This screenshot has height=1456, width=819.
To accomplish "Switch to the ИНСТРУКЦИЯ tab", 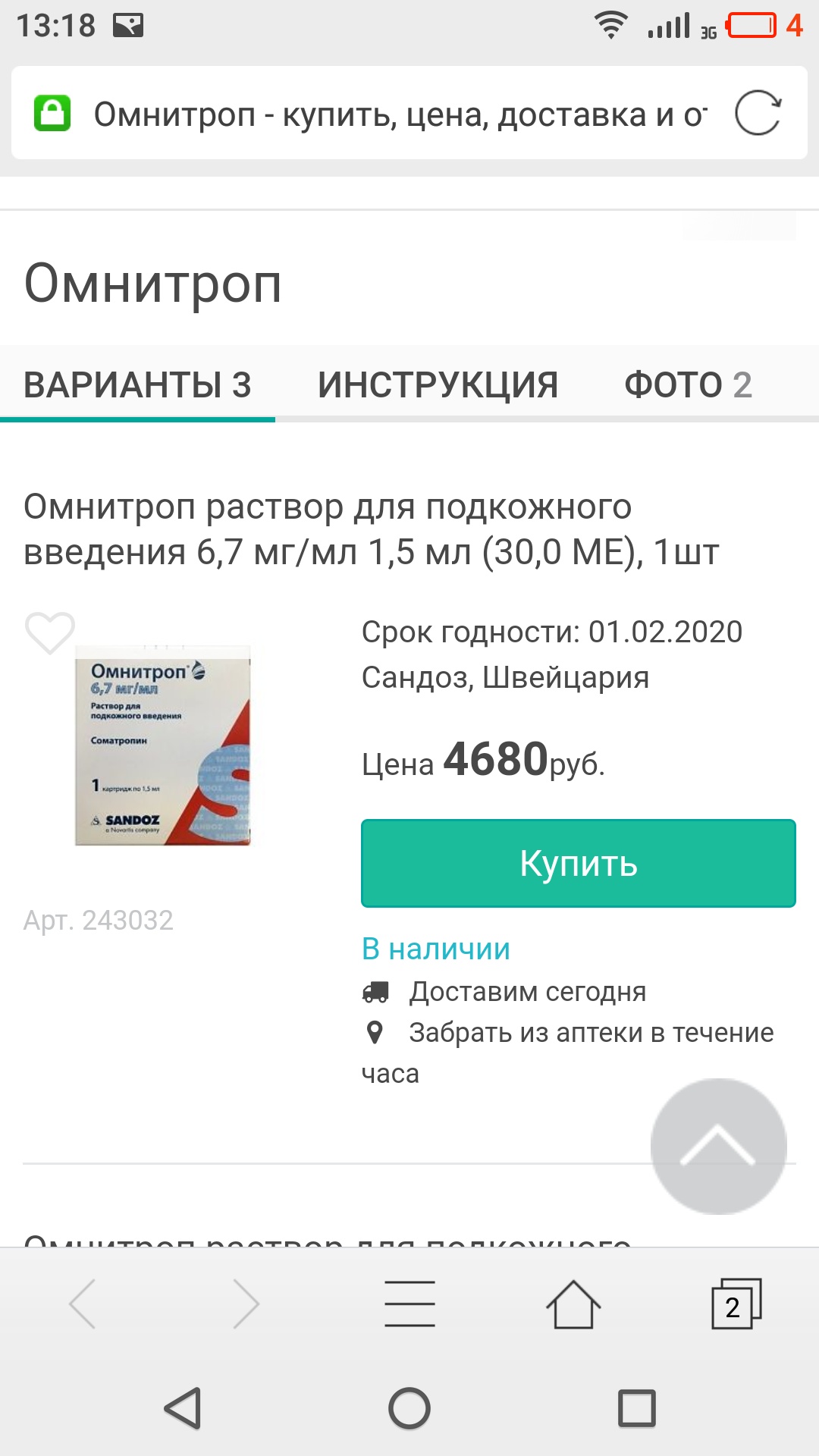I will pos(438,384).
